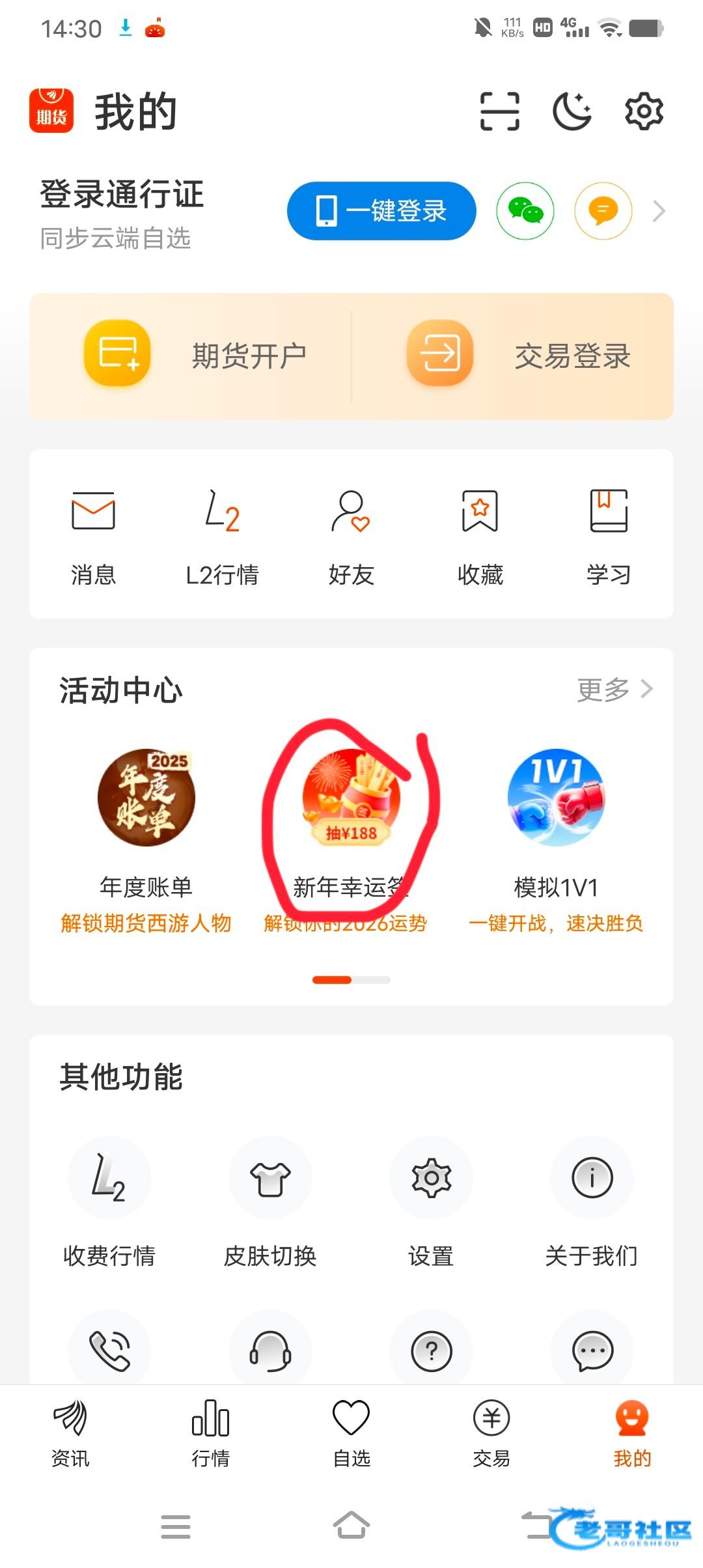Open 交易登录 trading login
703x1568 pixels.
[x=517, y=356]
